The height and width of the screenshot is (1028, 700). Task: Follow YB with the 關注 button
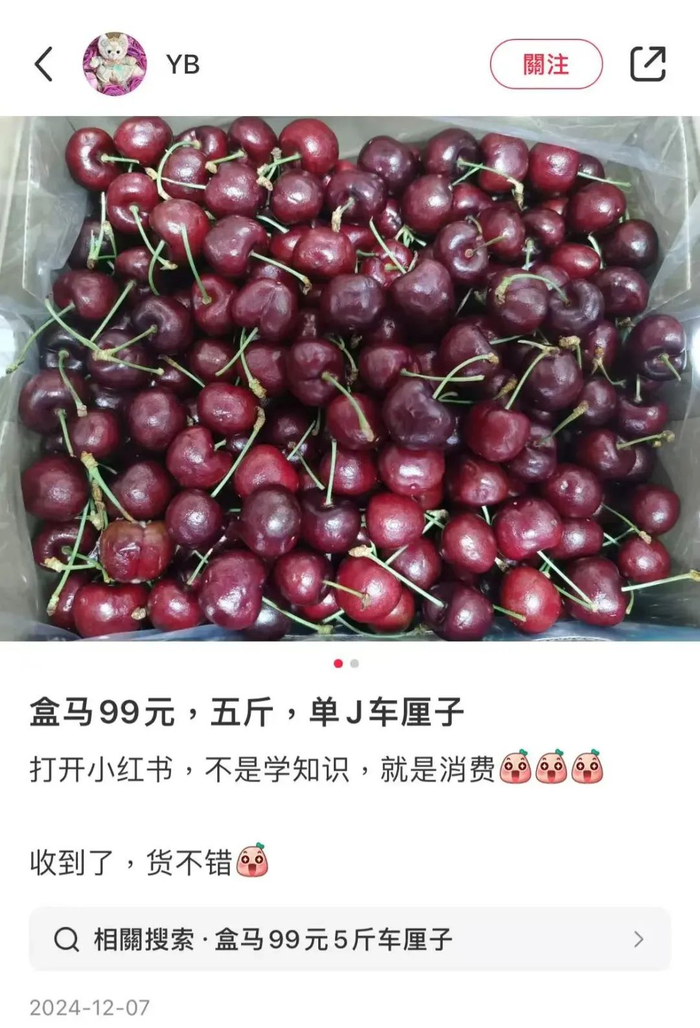pyautogui.click(x=546, y=64)
